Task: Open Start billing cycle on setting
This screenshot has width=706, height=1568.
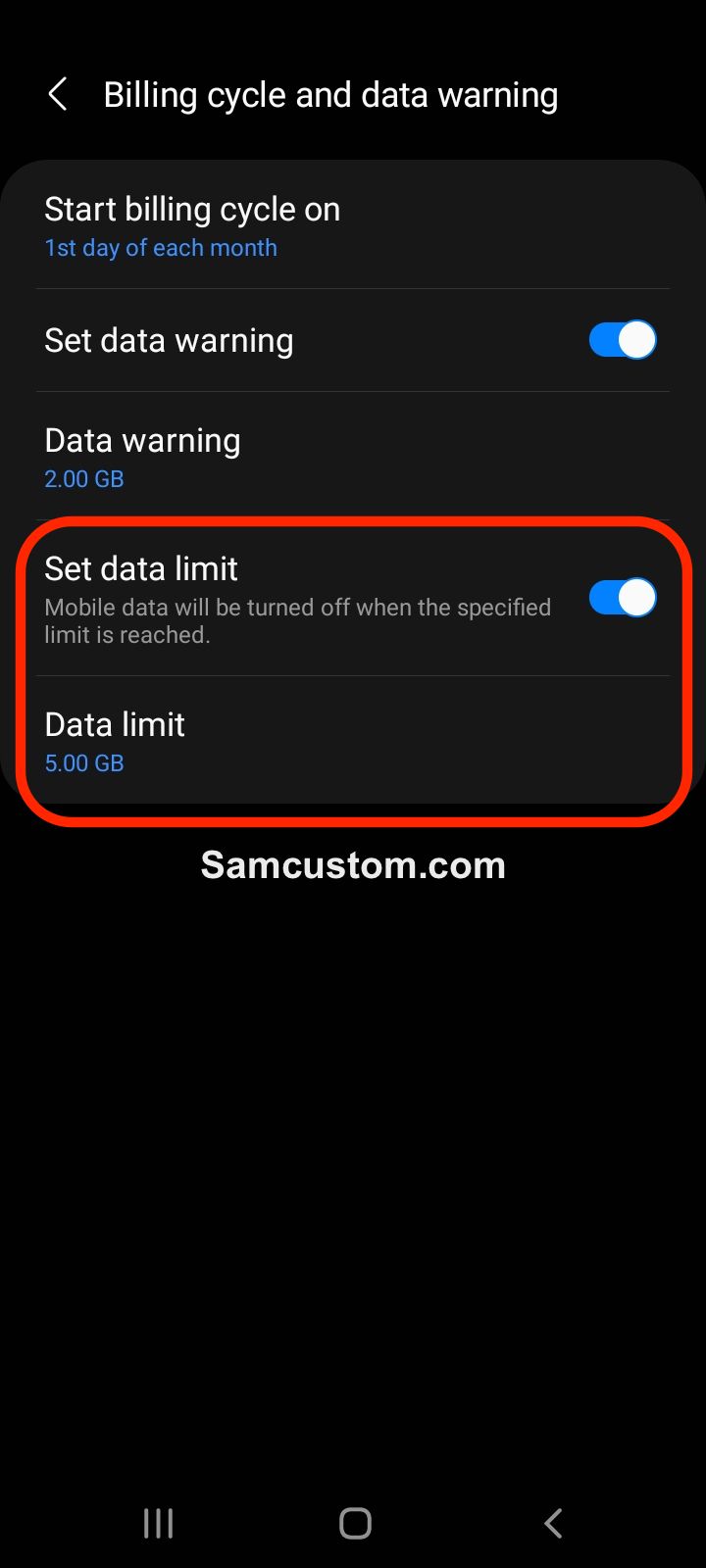Action: click(353, 227)
